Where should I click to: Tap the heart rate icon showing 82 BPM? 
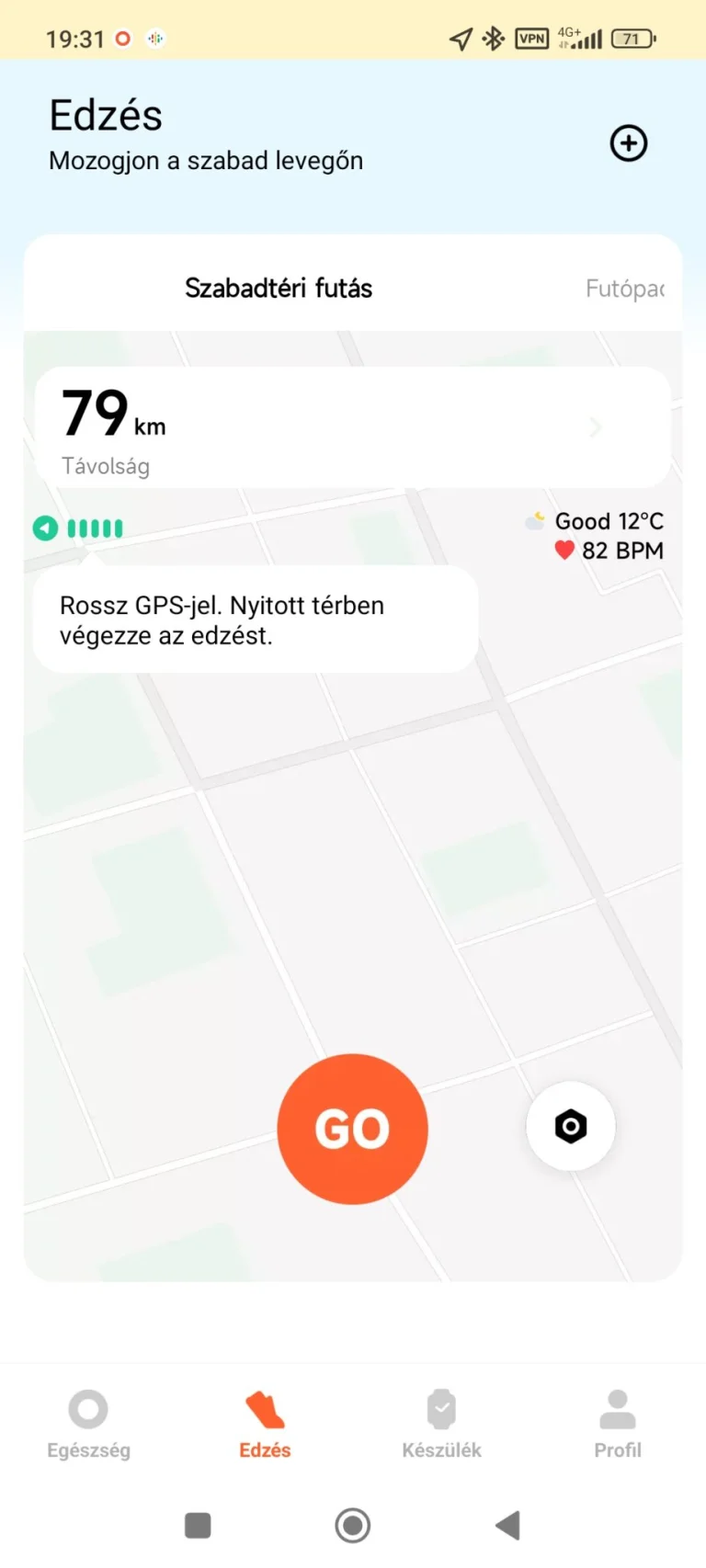pyautogui.click(x=564, y=551)
